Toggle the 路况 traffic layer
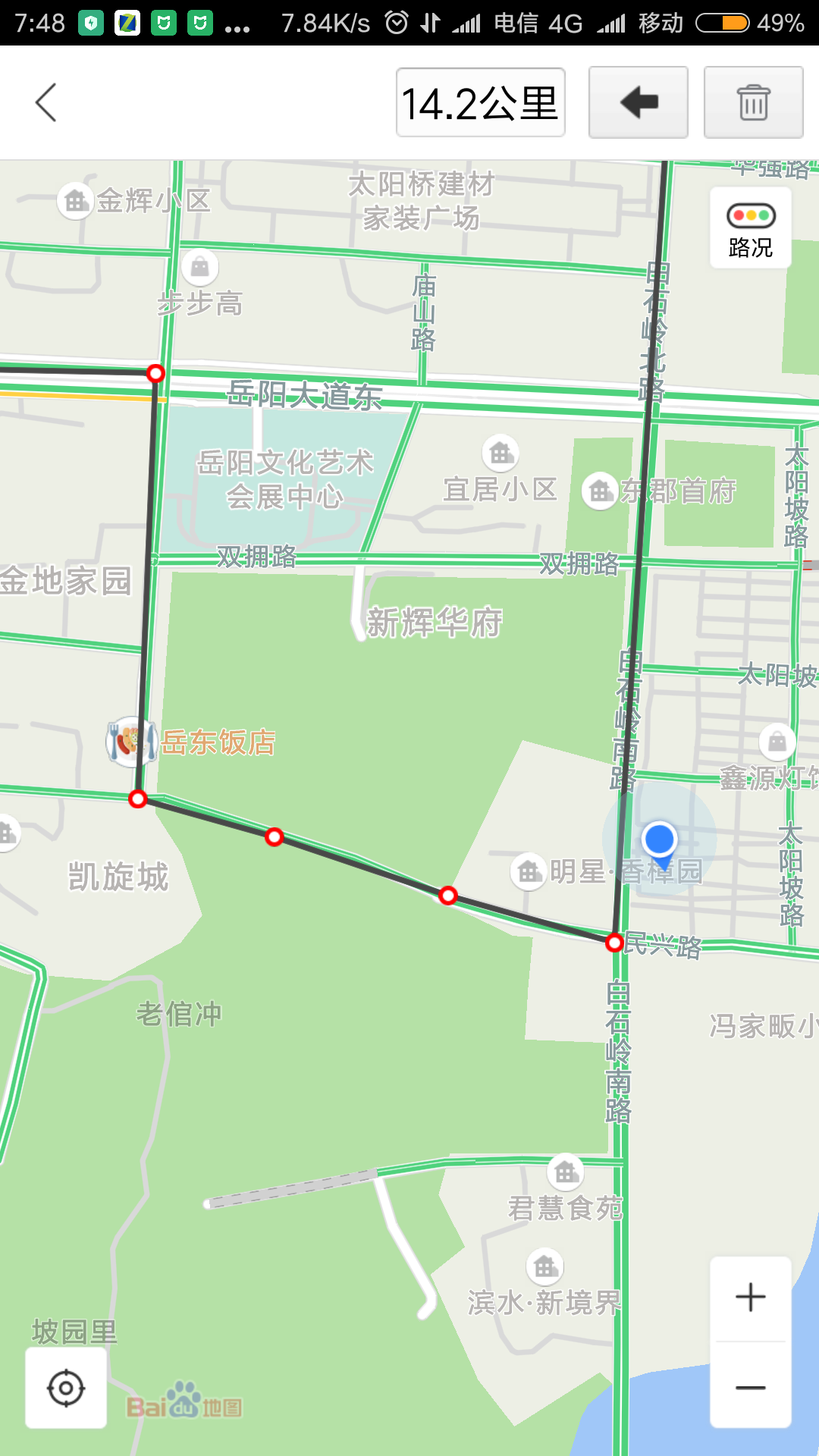The width and height of the screenshot is (819, 1456). pyautogui.click(x=750, y=227)
